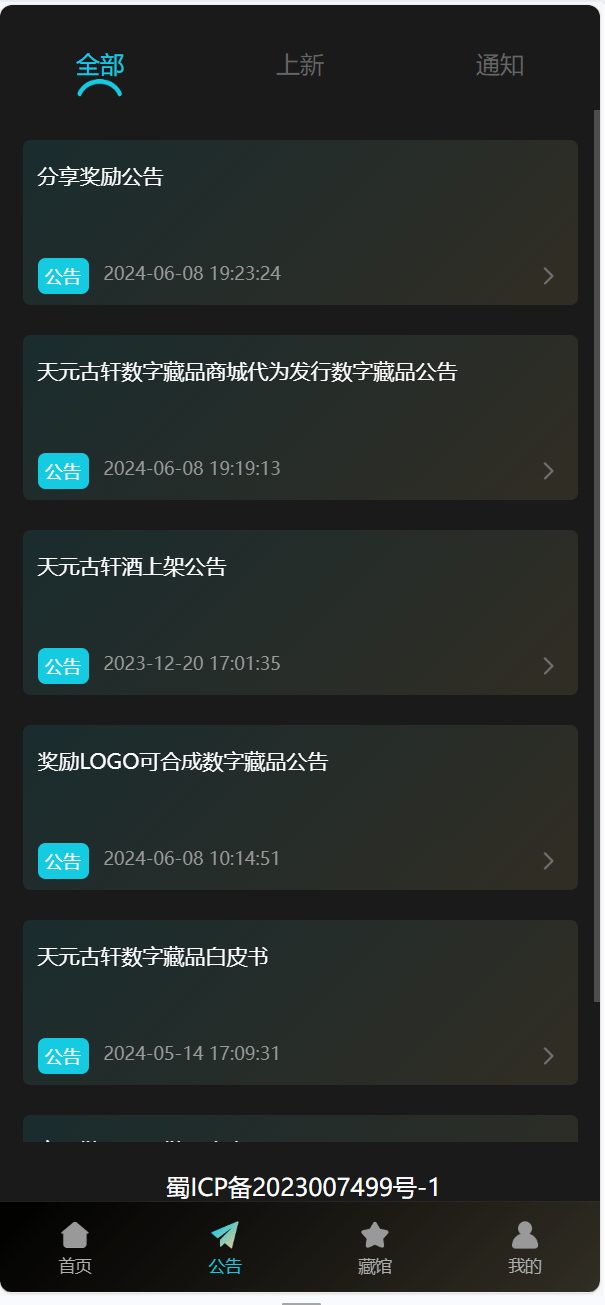
Task: Switch to the 通知 tab
Action: point(499,66)
